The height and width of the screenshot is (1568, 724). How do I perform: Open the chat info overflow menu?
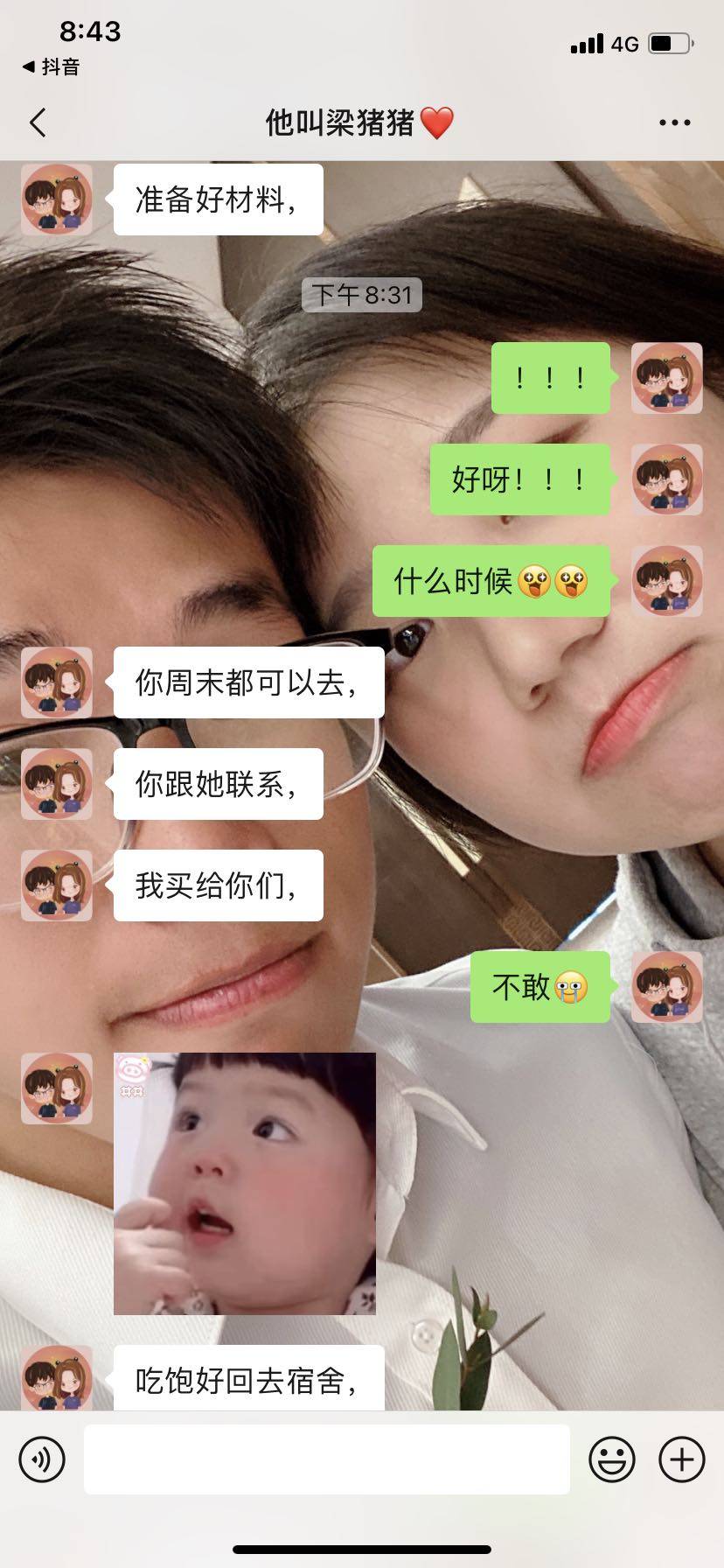(x=674, y=122)
